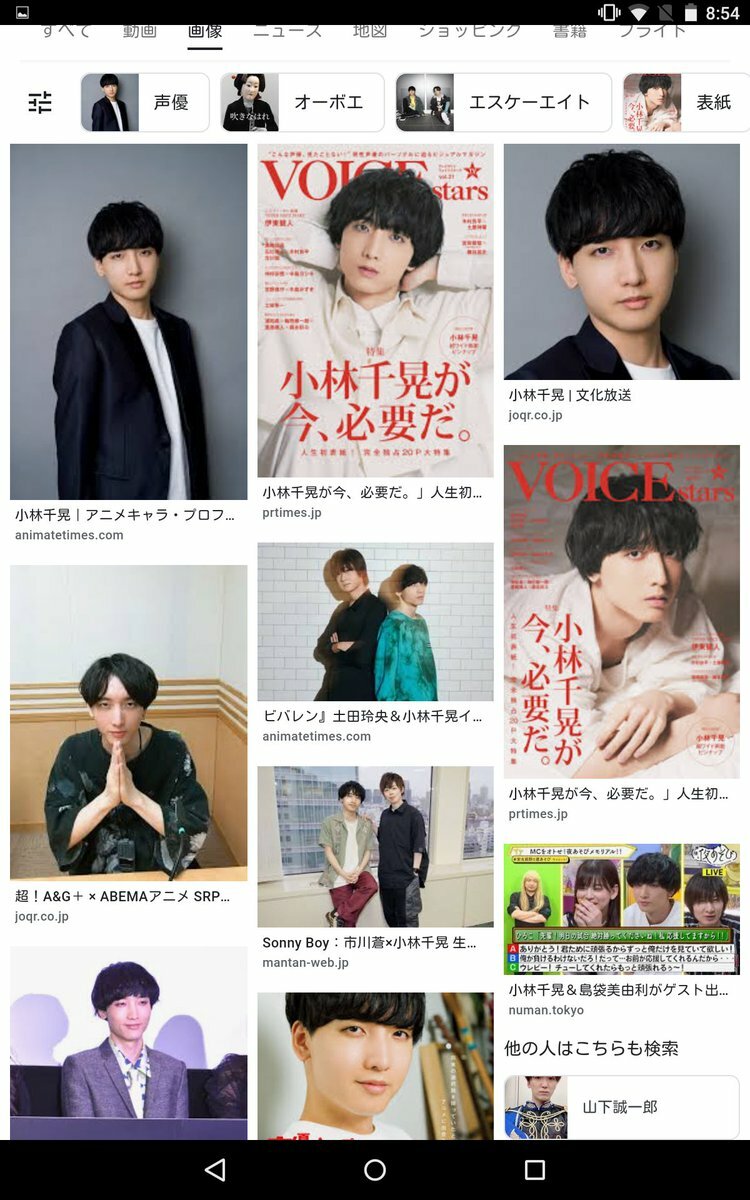Viewport: 750px width, 1200px height.
Task: Select the オーボエ filter chip
Action: click(x=302, y=102)
